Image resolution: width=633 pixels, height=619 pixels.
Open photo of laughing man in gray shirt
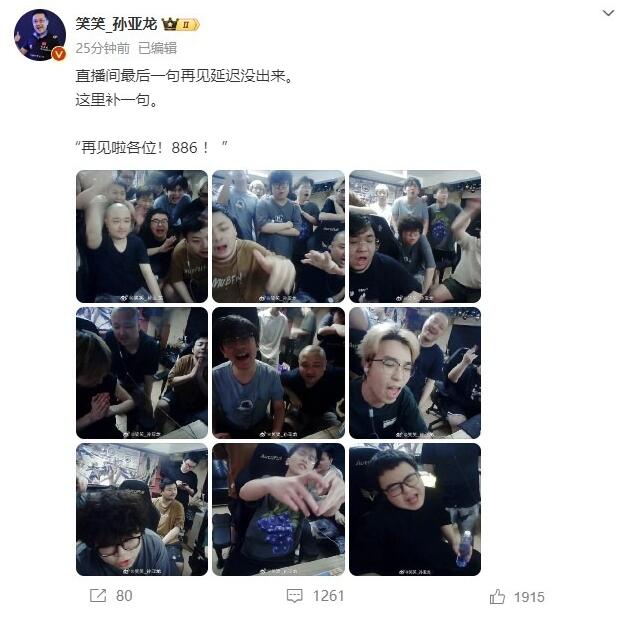(278, 372)
